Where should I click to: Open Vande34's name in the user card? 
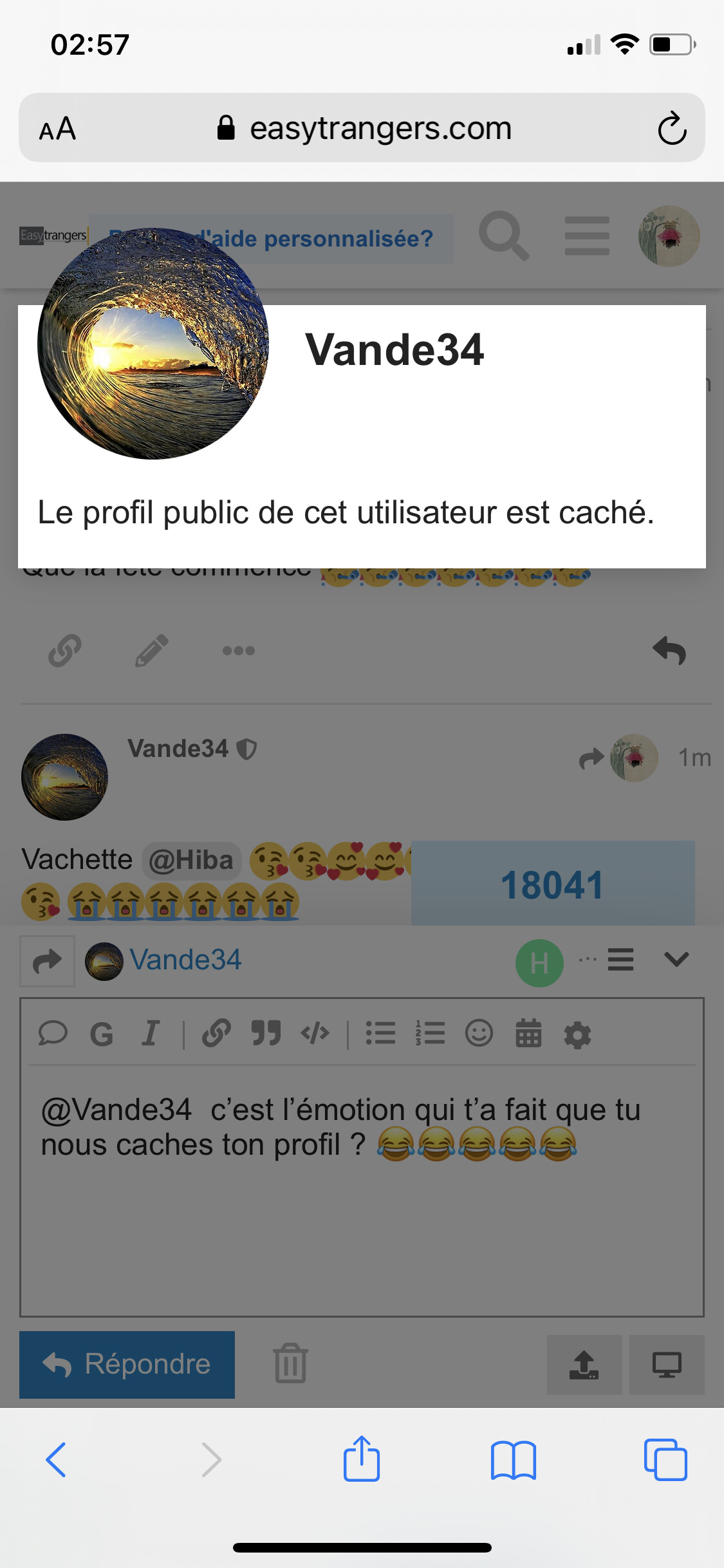[x=394, y=350]
